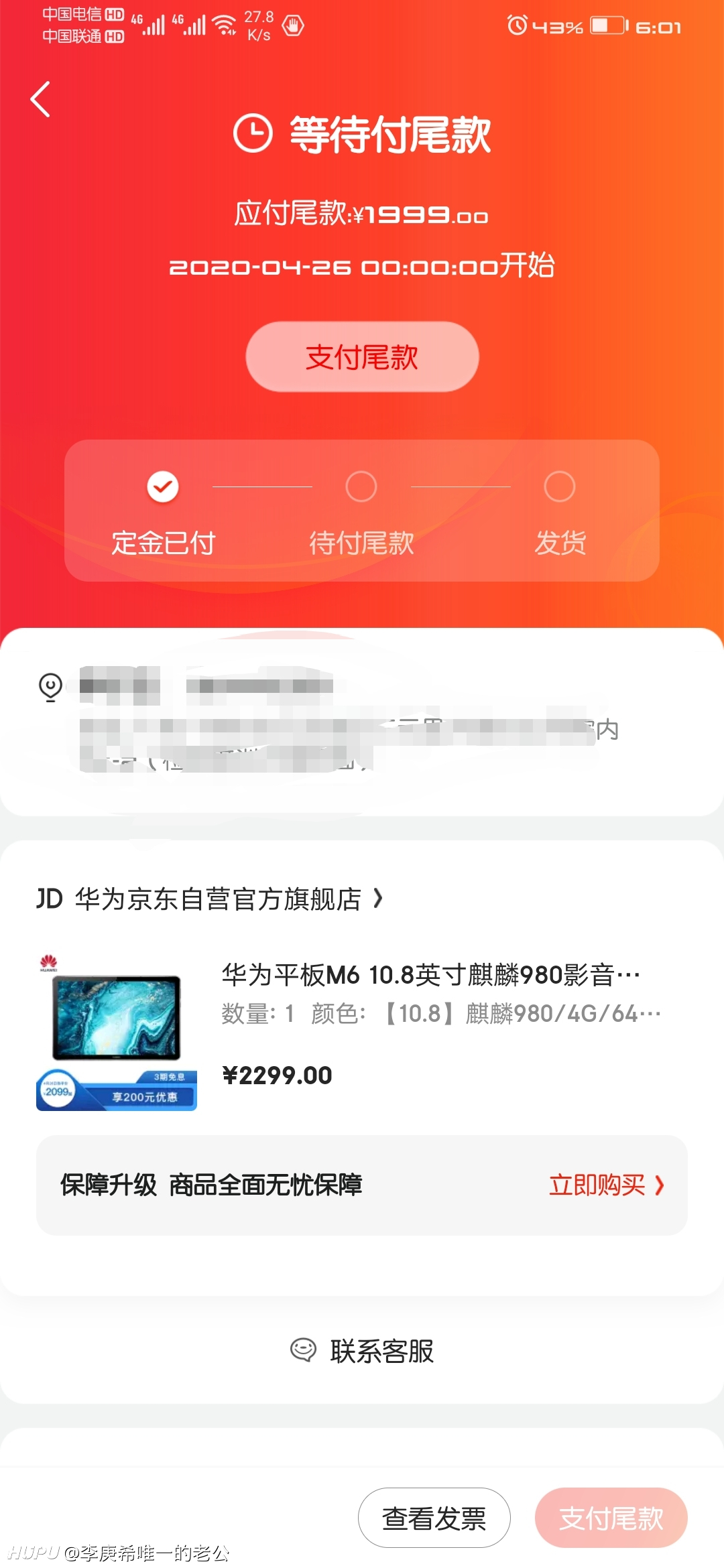Go back using the top-left arrow
Image resolution: width=724 pixels, height=1568 pixels.
pos(40,99)
